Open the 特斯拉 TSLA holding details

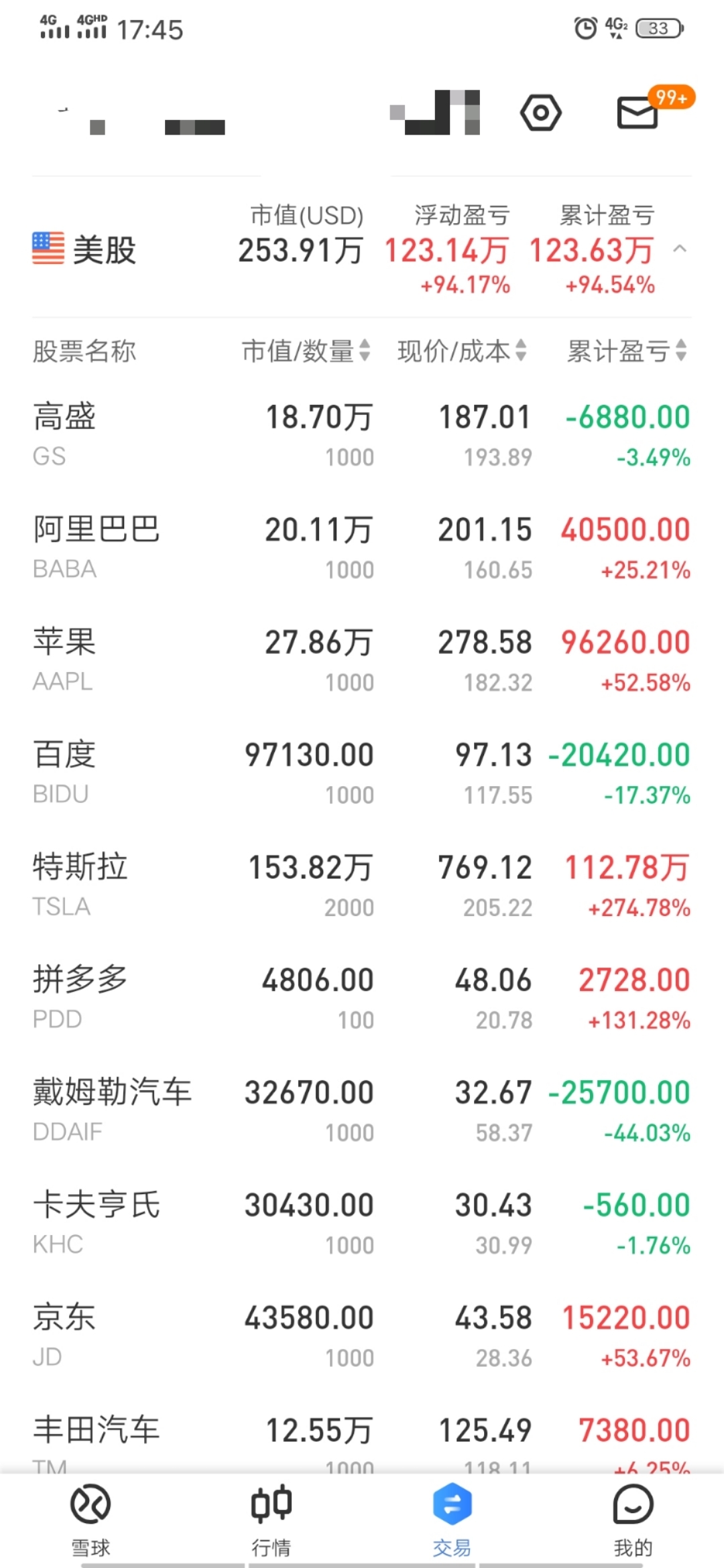pyautogui.click(x=362, y=886)
